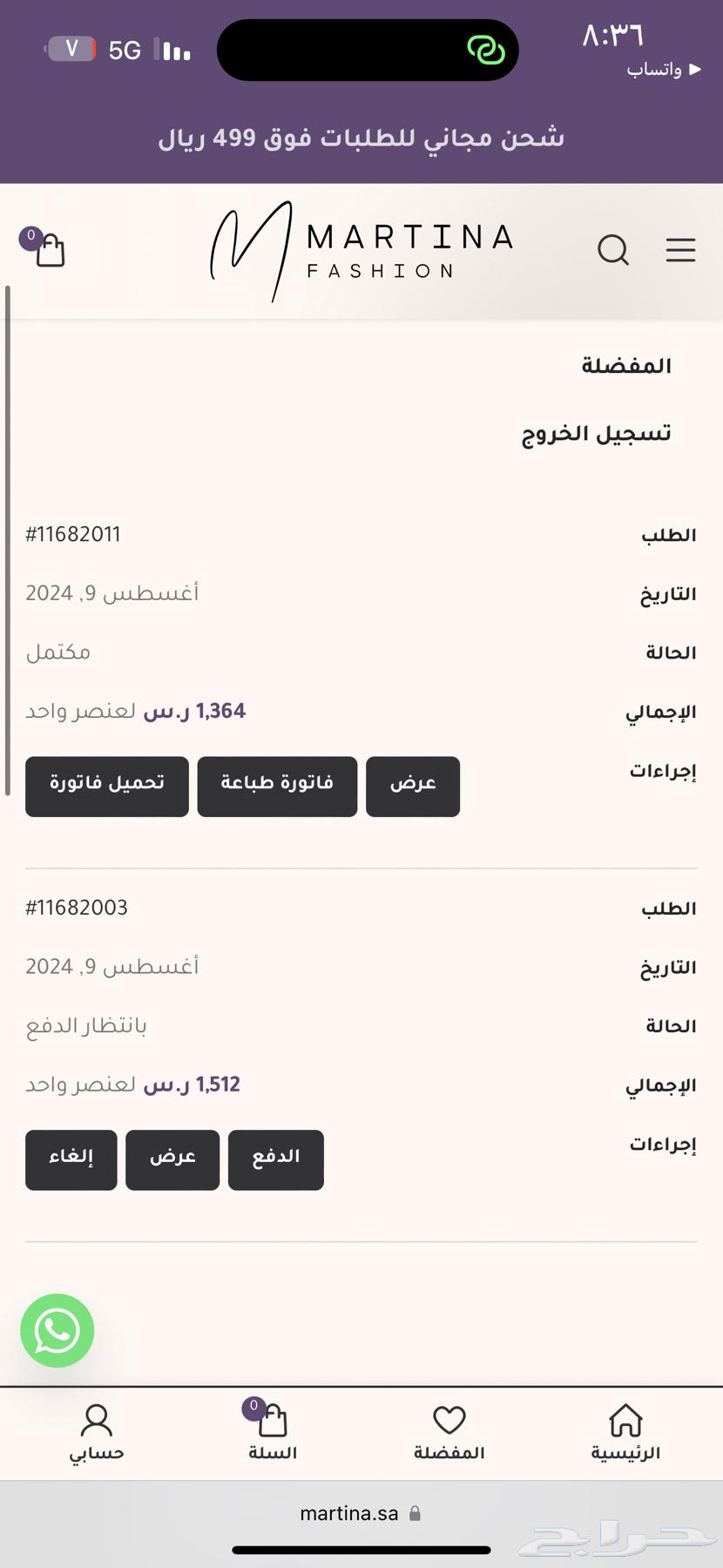The image size is (723, 1568).
Task: Tap فاتورة طباعة for order #11682011
Action: pos(277,786)
